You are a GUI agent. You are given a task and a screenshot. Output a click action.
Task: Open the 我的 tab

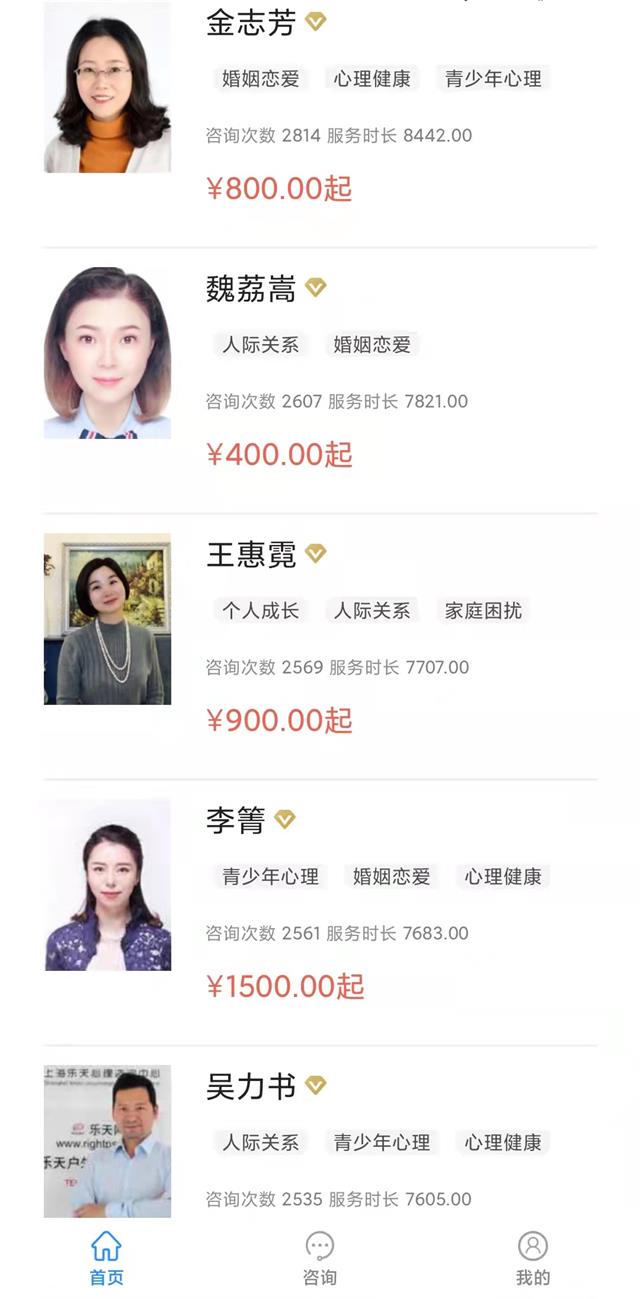point(532,1258)
